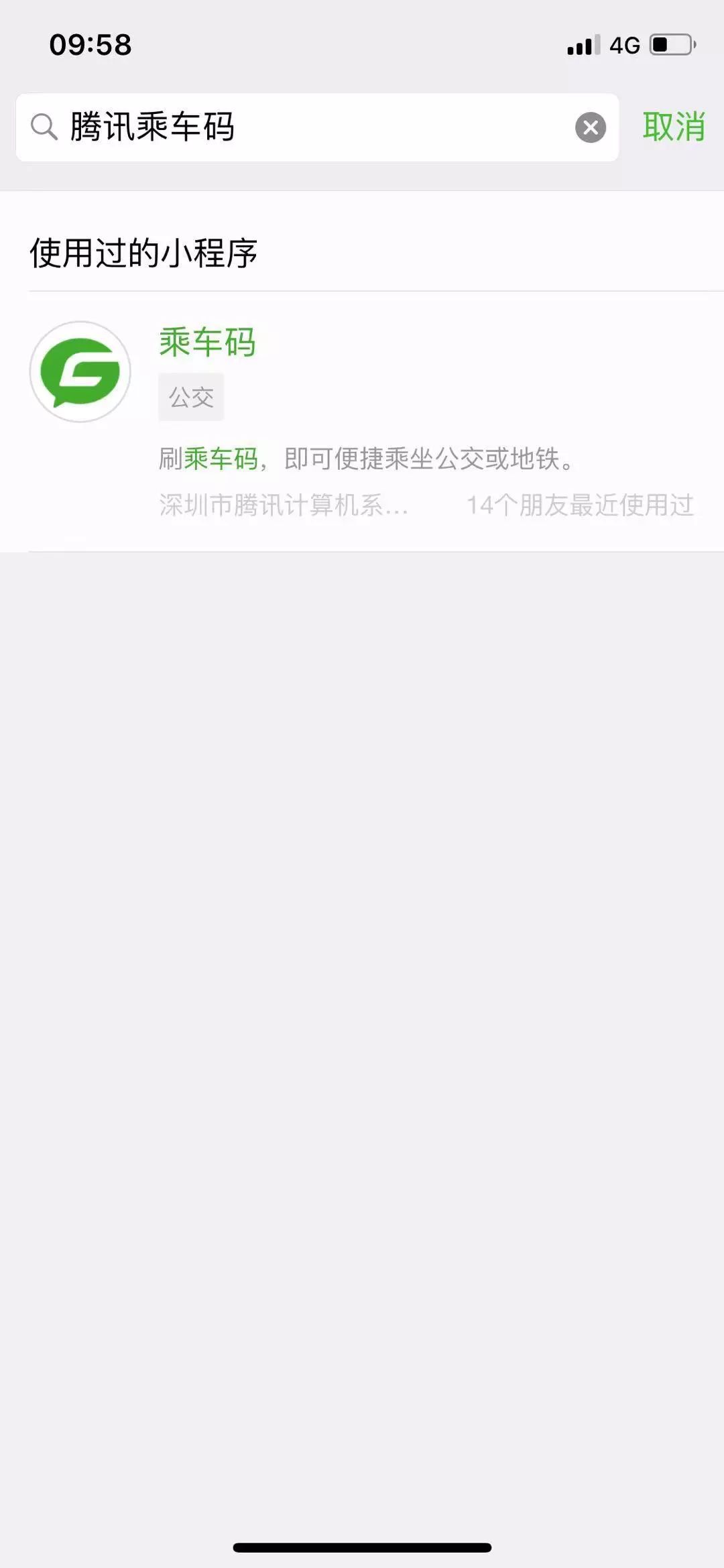
Task: Select the text 腾讯乘车码 inside the search field
Action: point(151,127)
